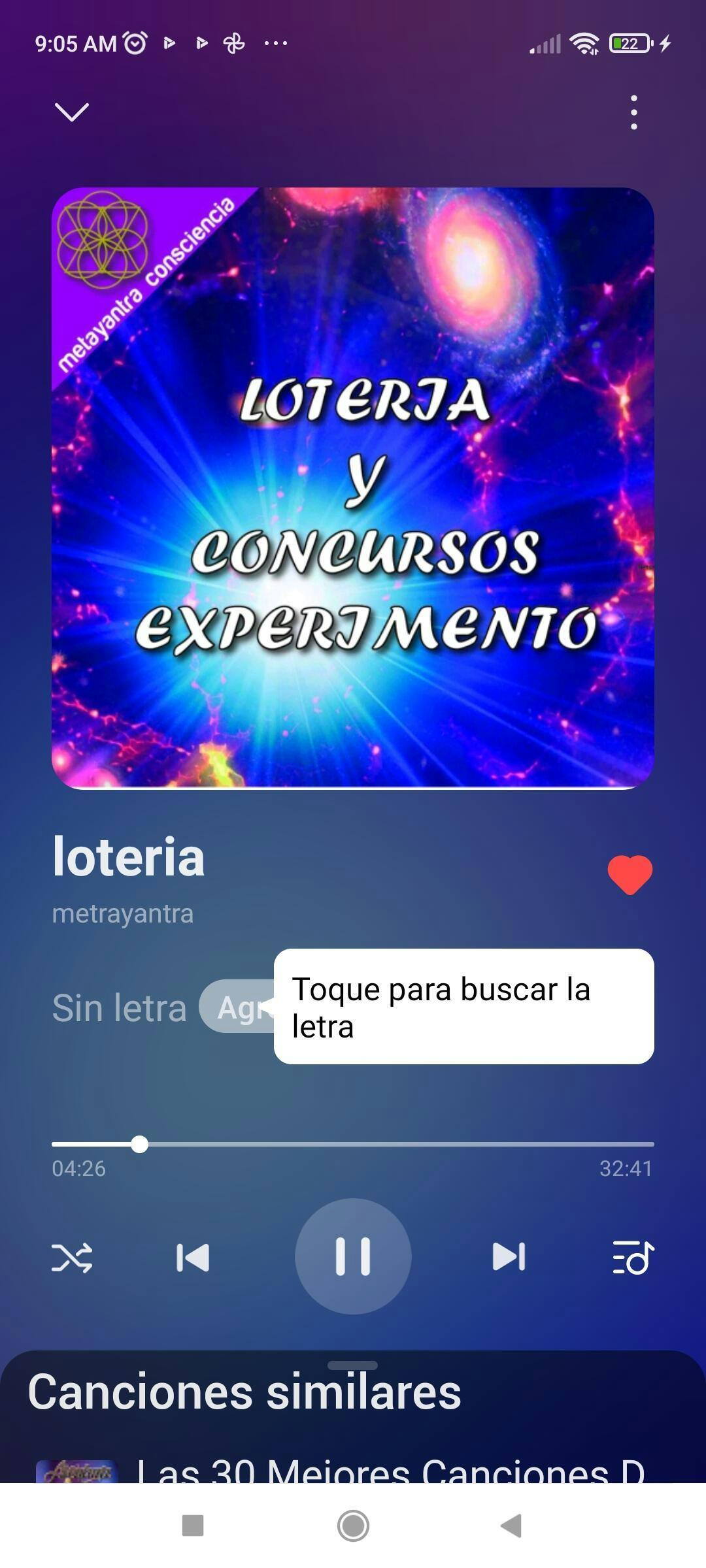Collapse the player with the down chevron
The width and height of the screenshot is (706, 1568).
click(x=72, y=112)
